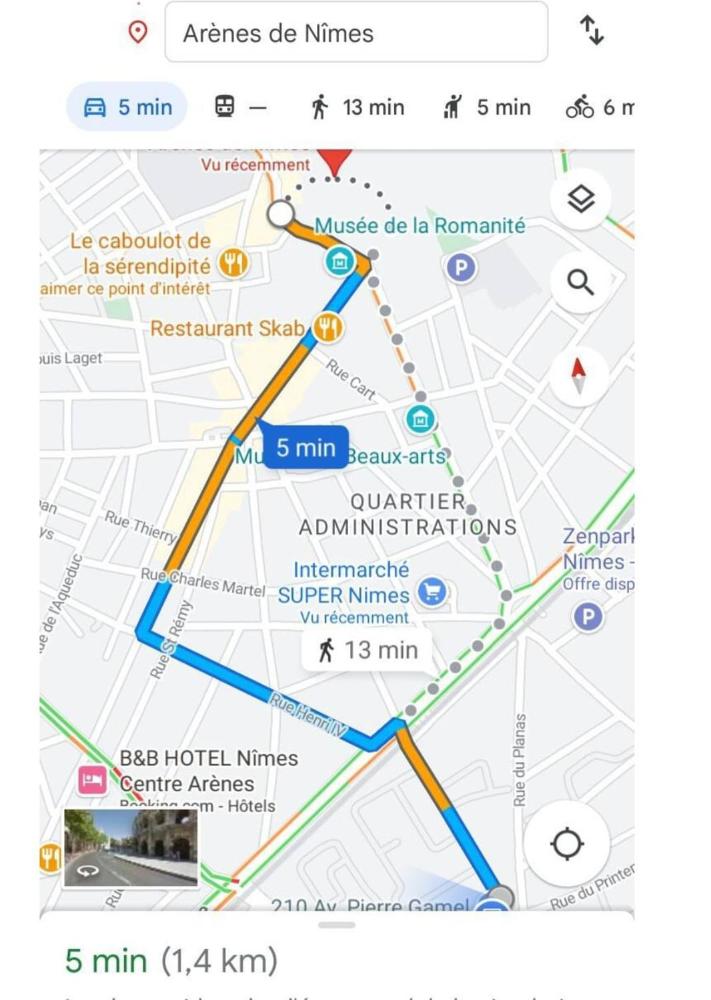The height and width of the screenshot is (1000, 711).
Task: Edit the destination field Arènes de Nîmes
Action: click(355, 33)
